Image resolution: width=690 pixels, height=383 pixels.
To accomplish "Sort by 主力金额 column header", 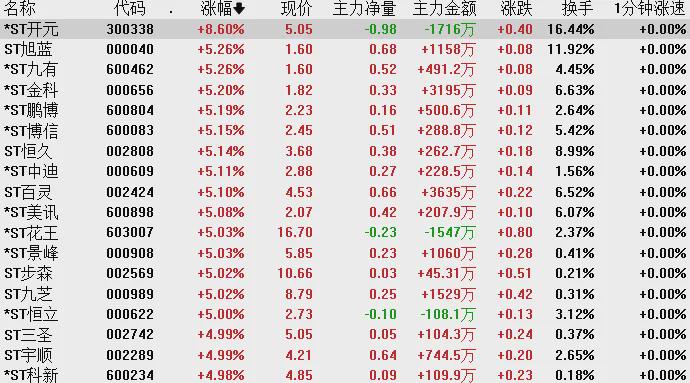I will [x=444, y=8].
